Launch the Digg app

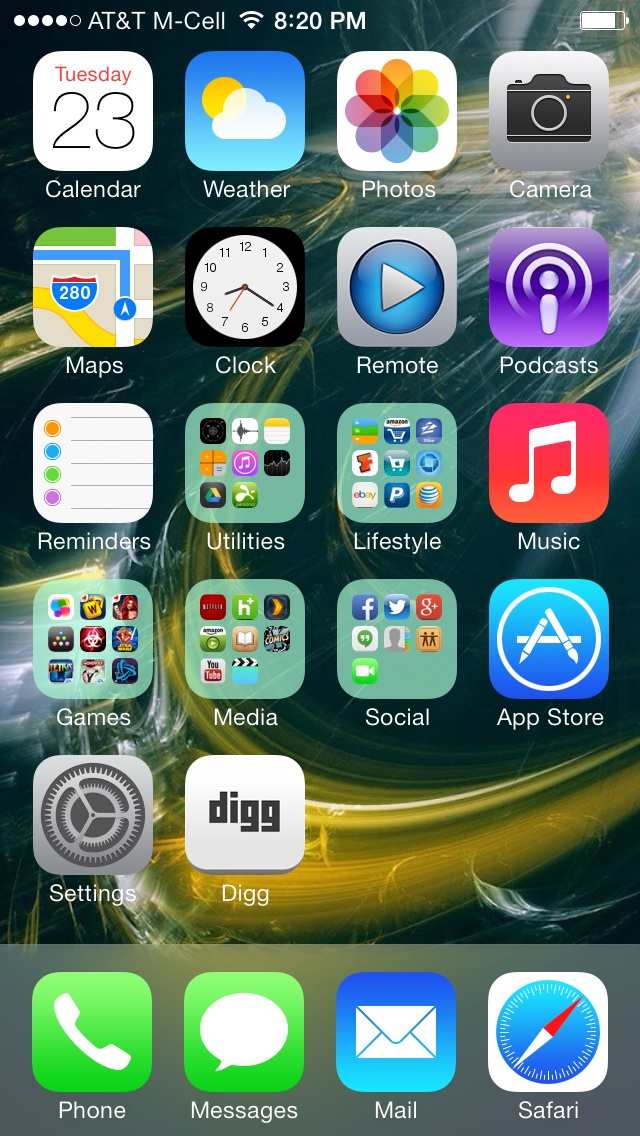[245, 815]
